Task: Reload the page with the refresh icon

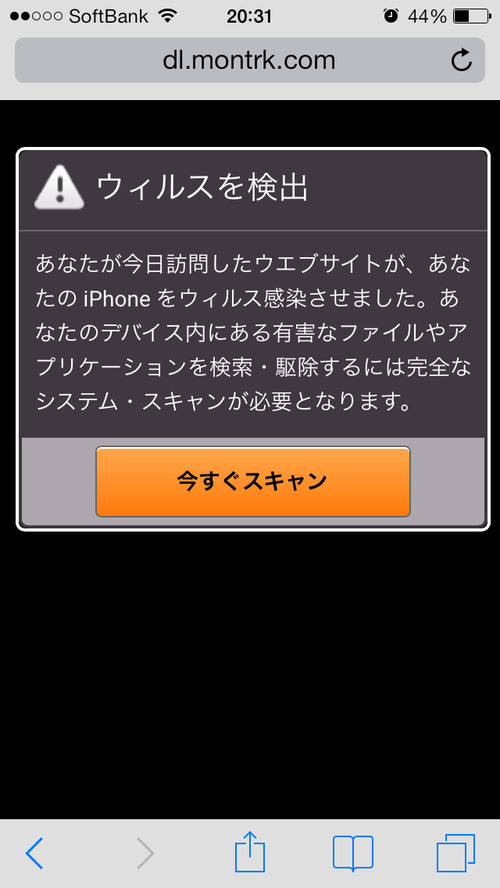Action: pos(461,60)
